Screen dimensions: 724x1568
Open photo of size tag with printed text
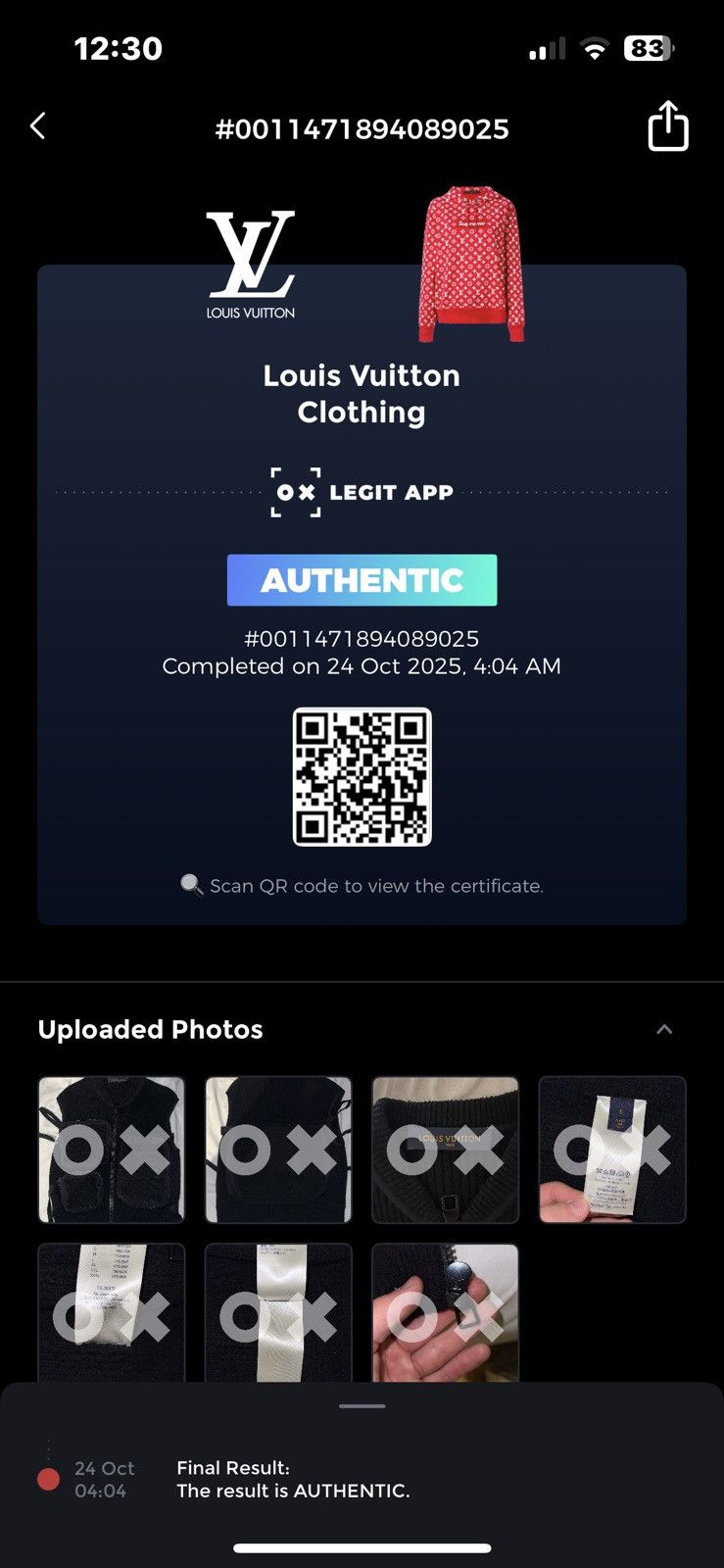click(112, 1313)
